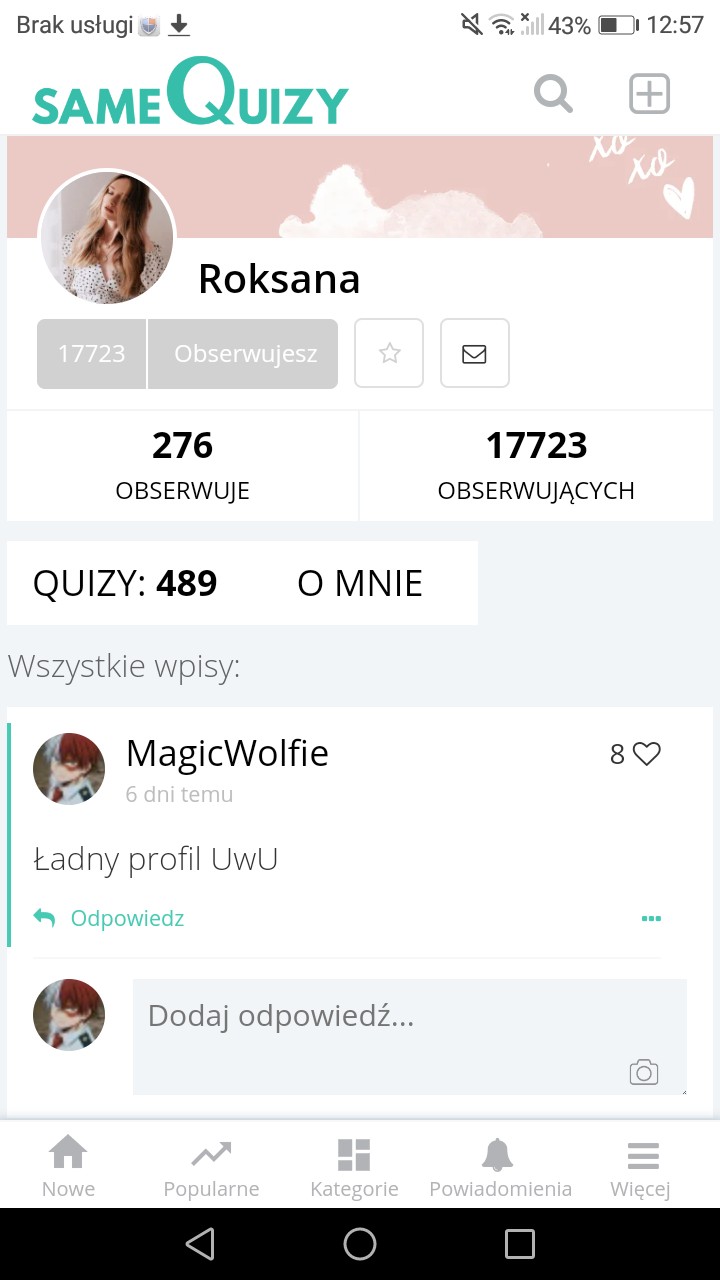Tap the star icon next to Obserwujesz
The width and height of the screenshot is (720, 1280).
tap(389, 354)
